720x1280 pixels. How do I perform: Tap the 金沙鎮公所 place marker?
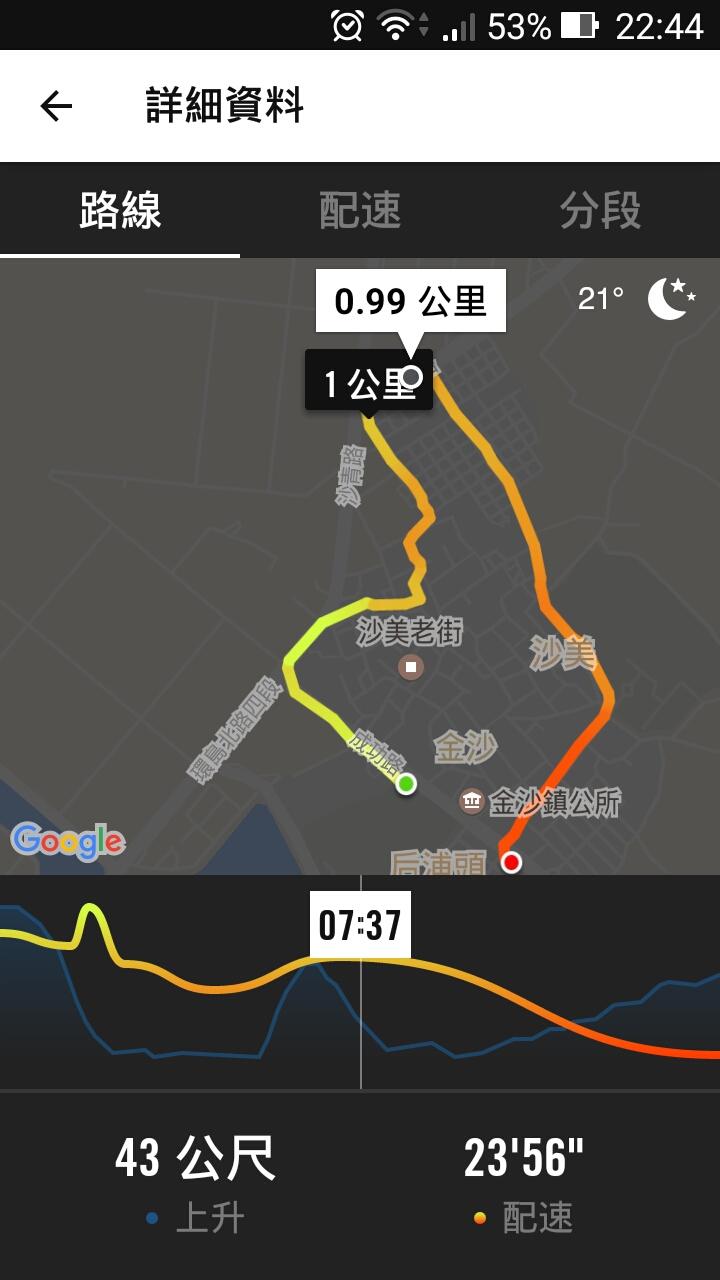pos(472,801)
